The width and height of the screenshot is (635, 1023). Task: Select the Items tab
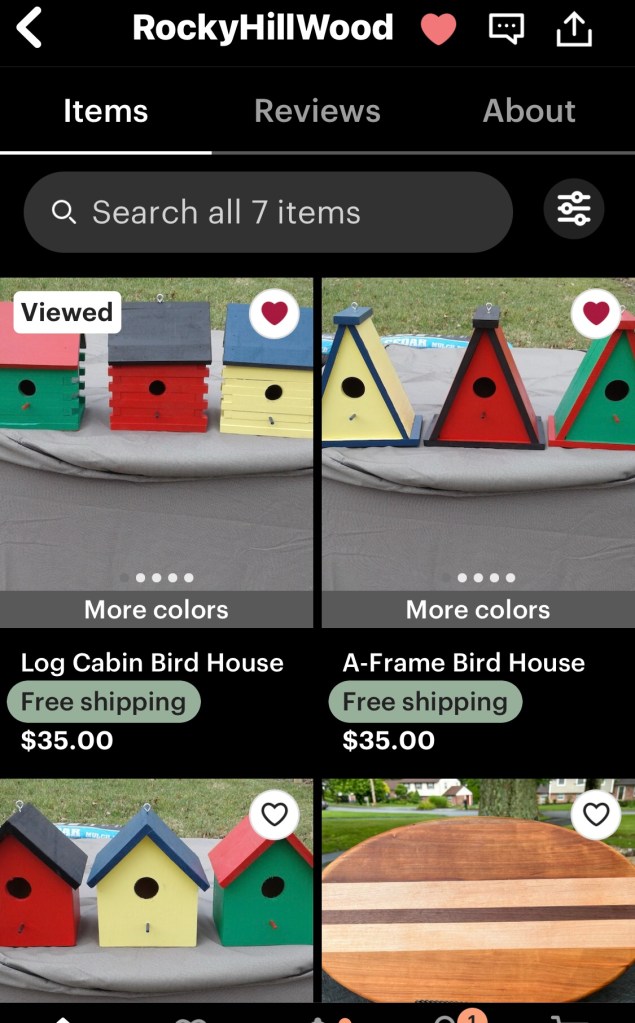pos(105,111)
